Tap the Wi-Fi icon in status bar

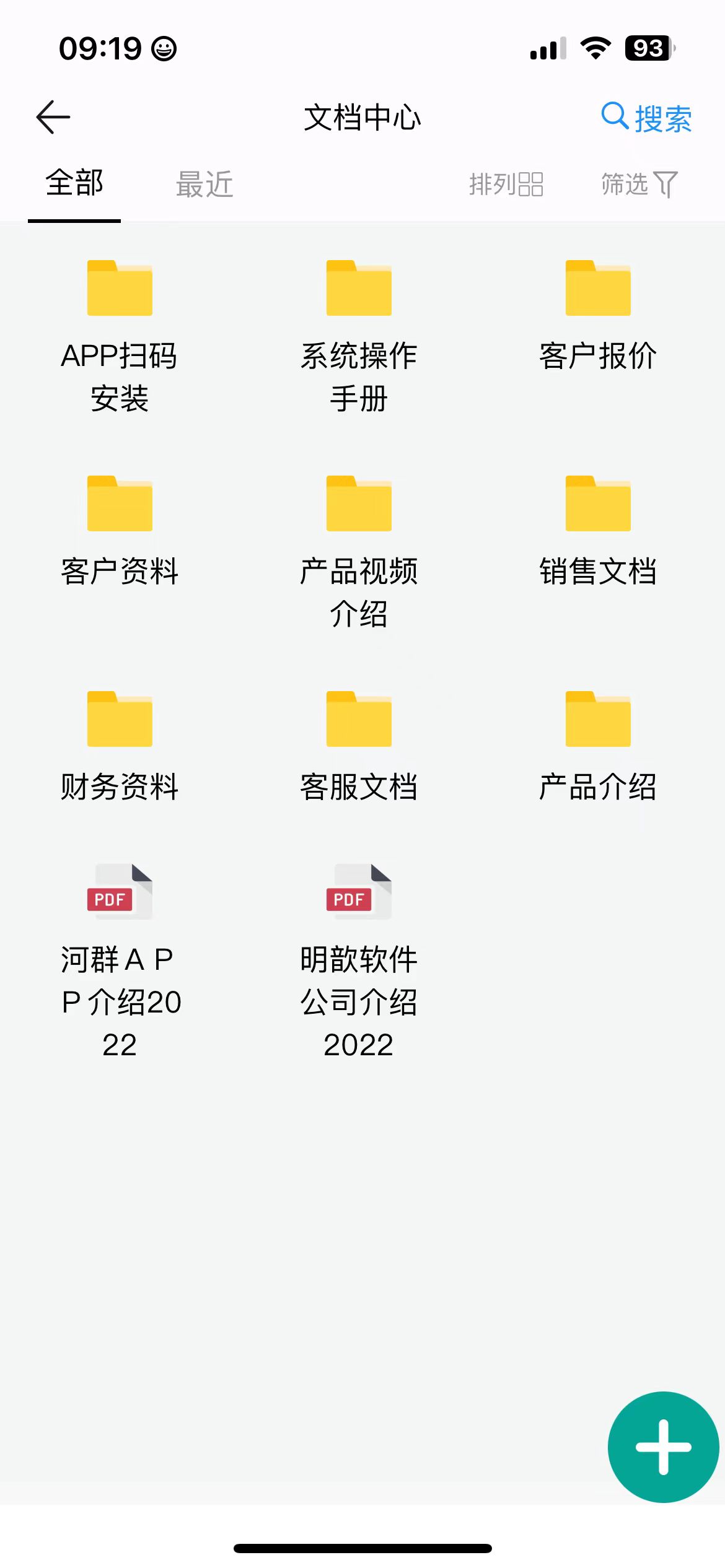pos(594,48)
